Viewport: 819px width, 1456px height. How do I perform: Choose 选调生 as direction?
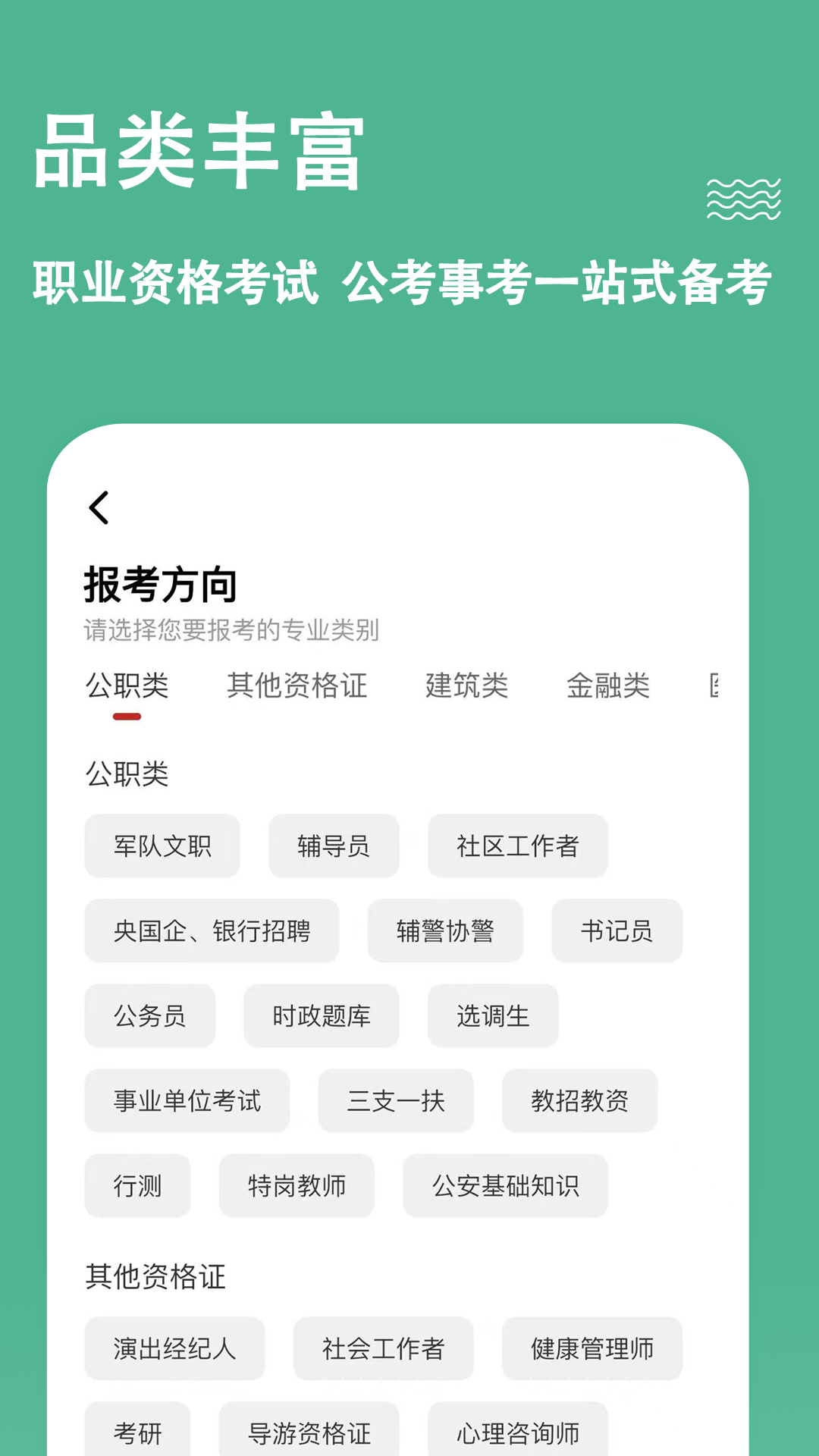[493, 1016]
